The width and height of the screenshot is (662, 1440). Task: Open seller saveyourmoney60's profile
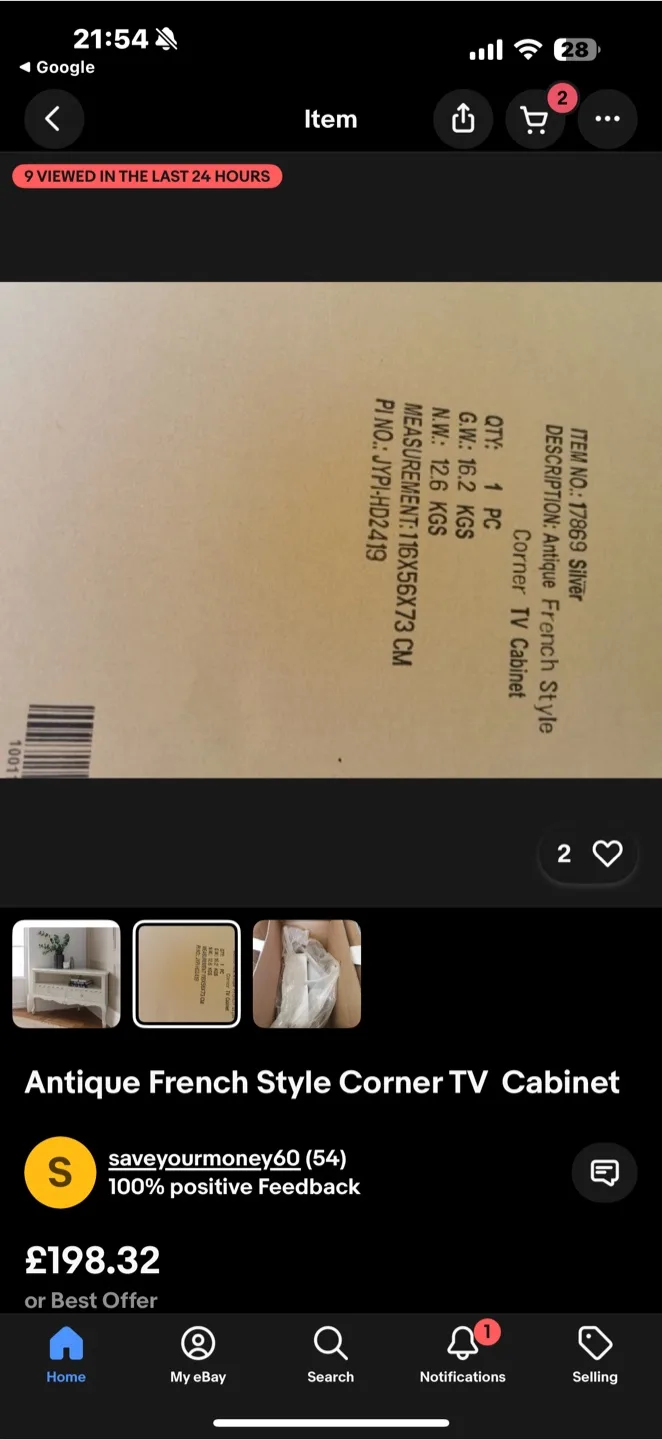(204, 1158)
